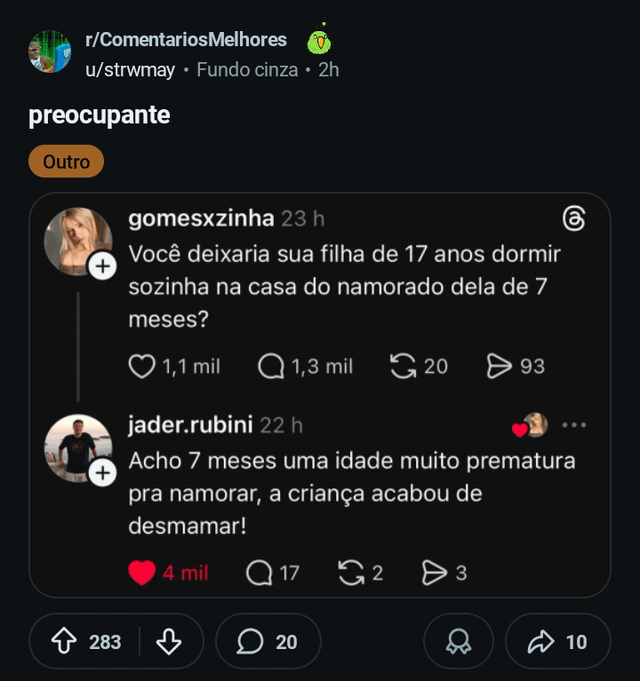Give an award to this post

[459, 642]
